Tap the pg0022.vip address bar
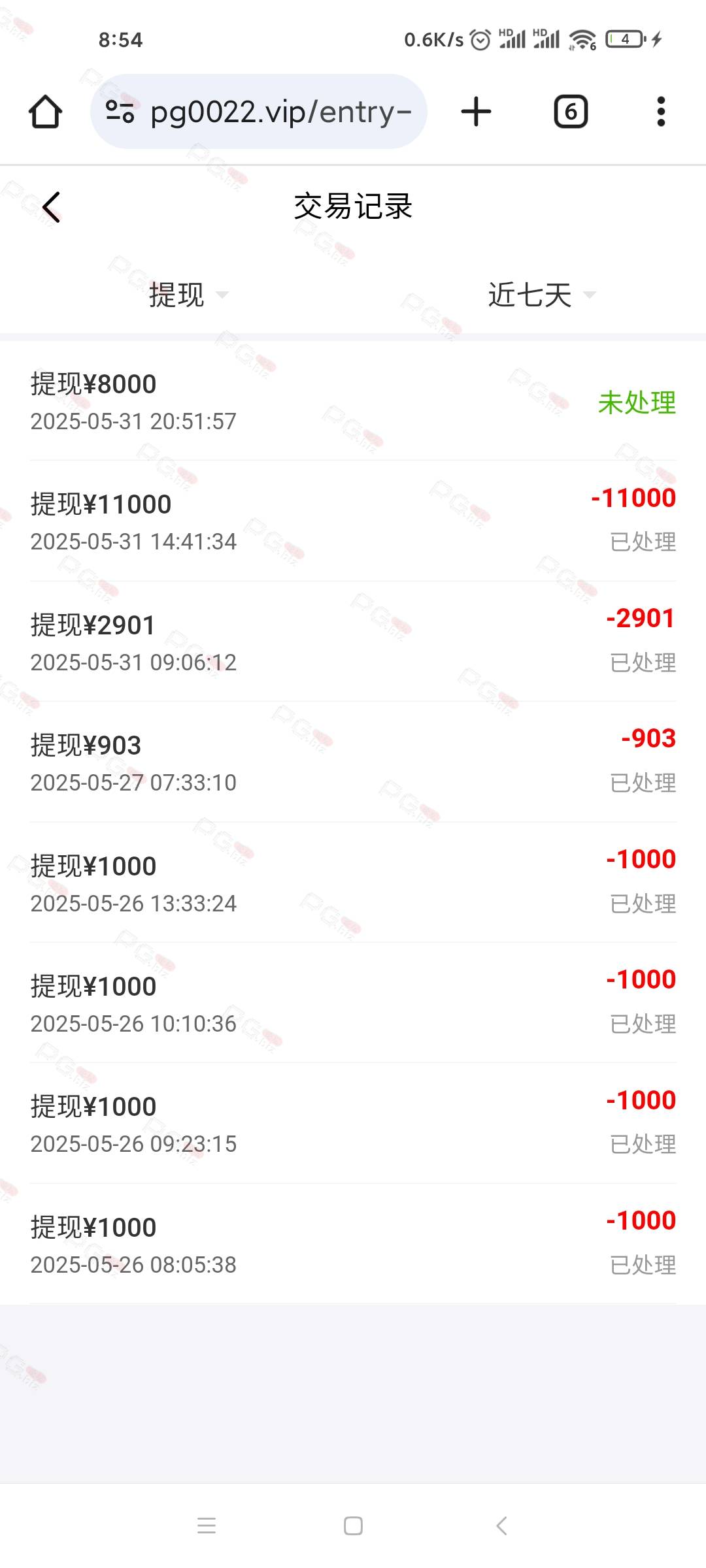706x1568 pixels. (259, 112)
